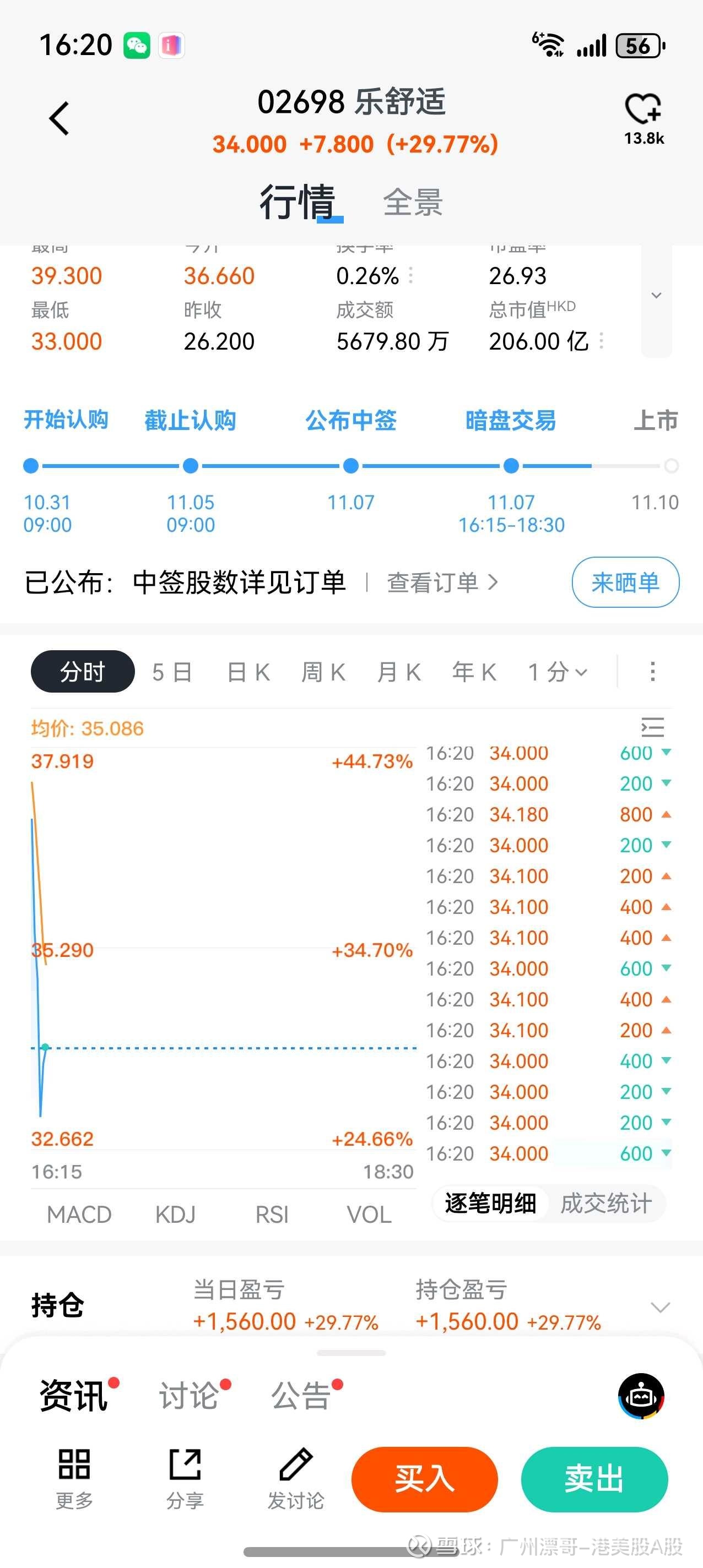Open chart options three-dot menu
The image size is (703, 1568).
pyautogui.click(x=652, y=672)
